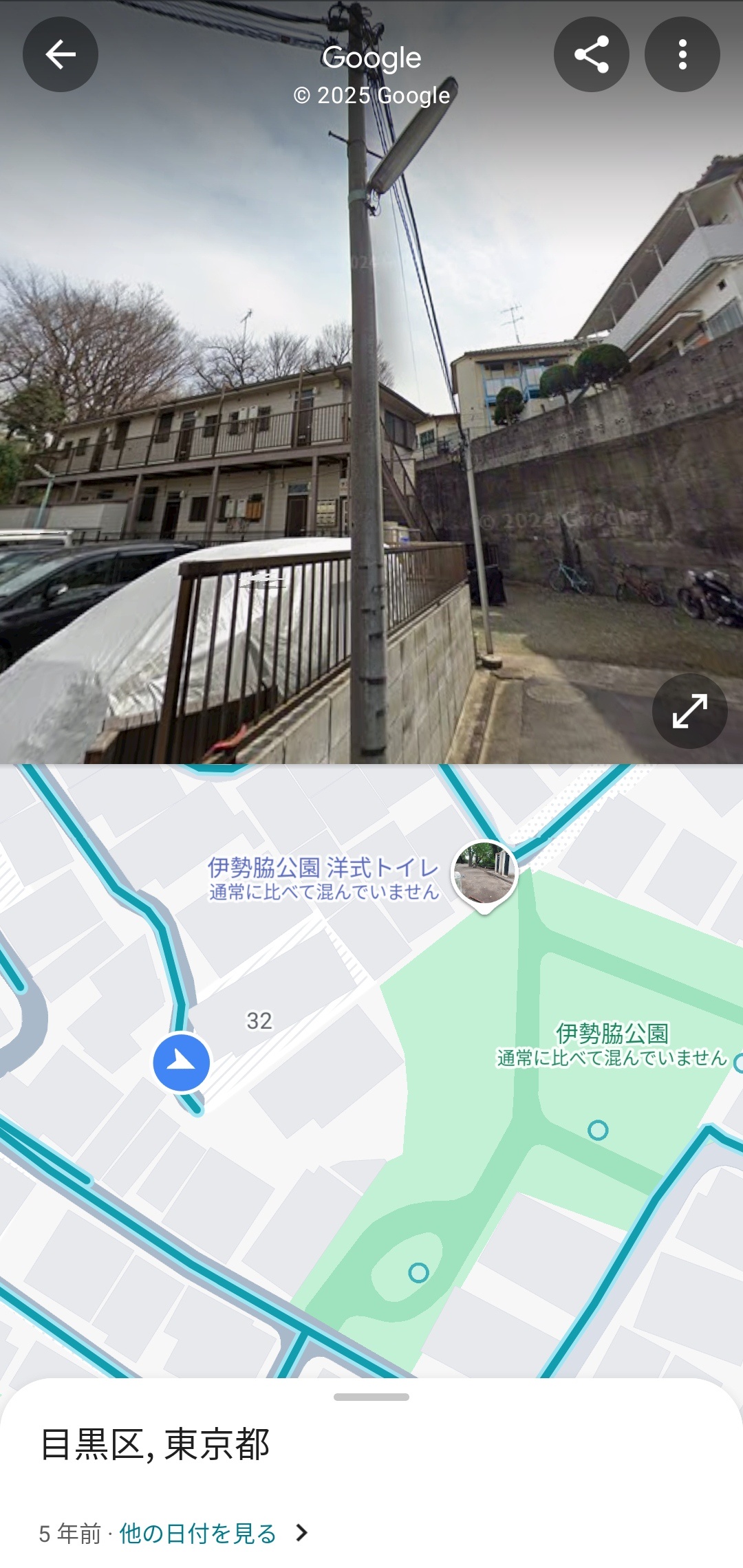The image size is (743, 1568).
Task: Expand the bottom sheet handle
Action: (371, 1397)
